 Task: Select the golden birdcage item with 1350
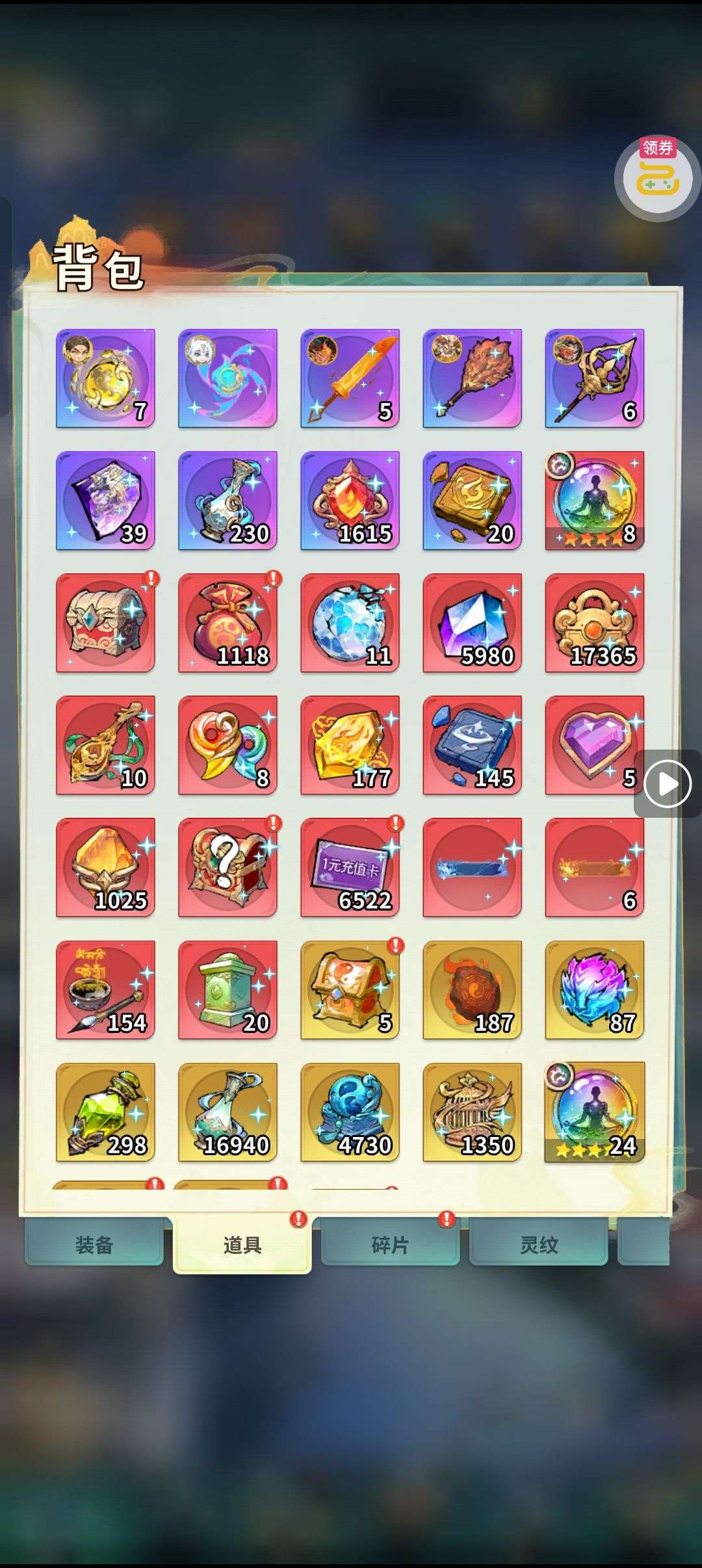[x=472, y=1112]
